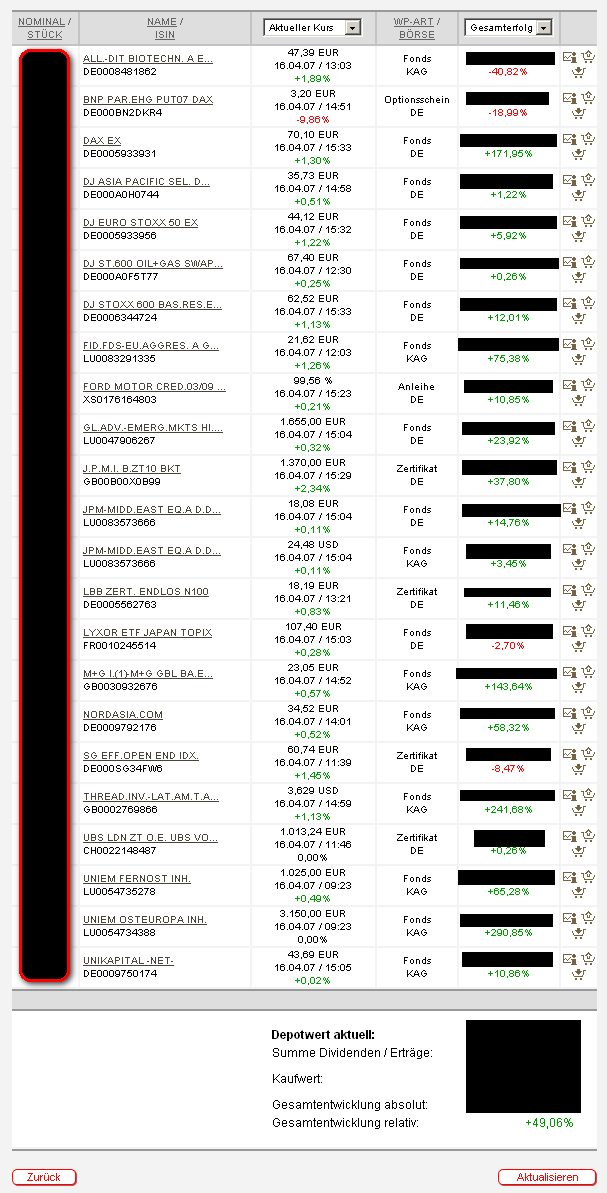View the LYXOR ETF JAPAN TOPIX link
This screenshot has width=607, height=1193.
click(x=148, y=633)
